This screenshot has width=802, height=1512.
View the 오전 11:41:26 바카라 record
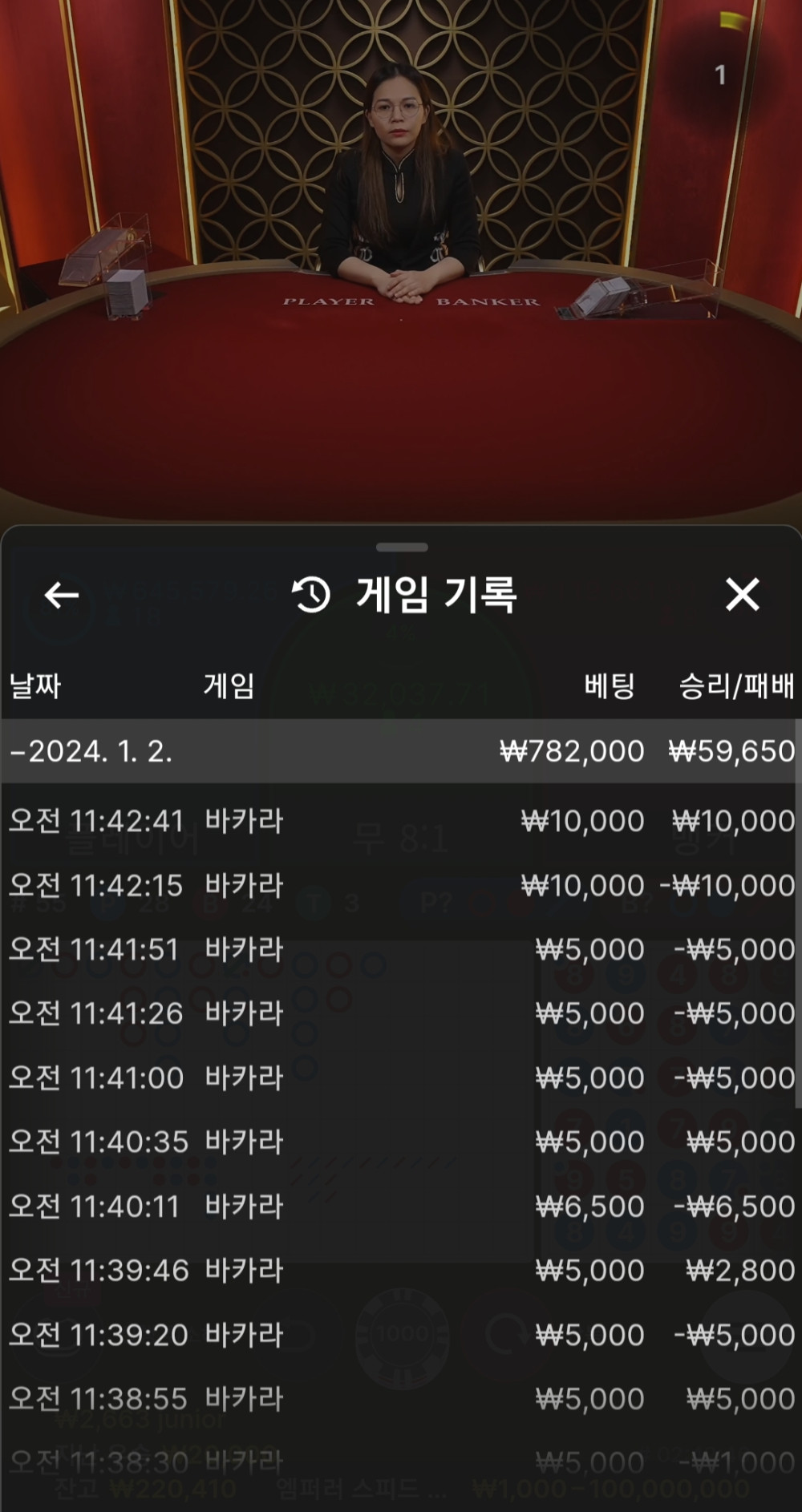[401, 1013]
